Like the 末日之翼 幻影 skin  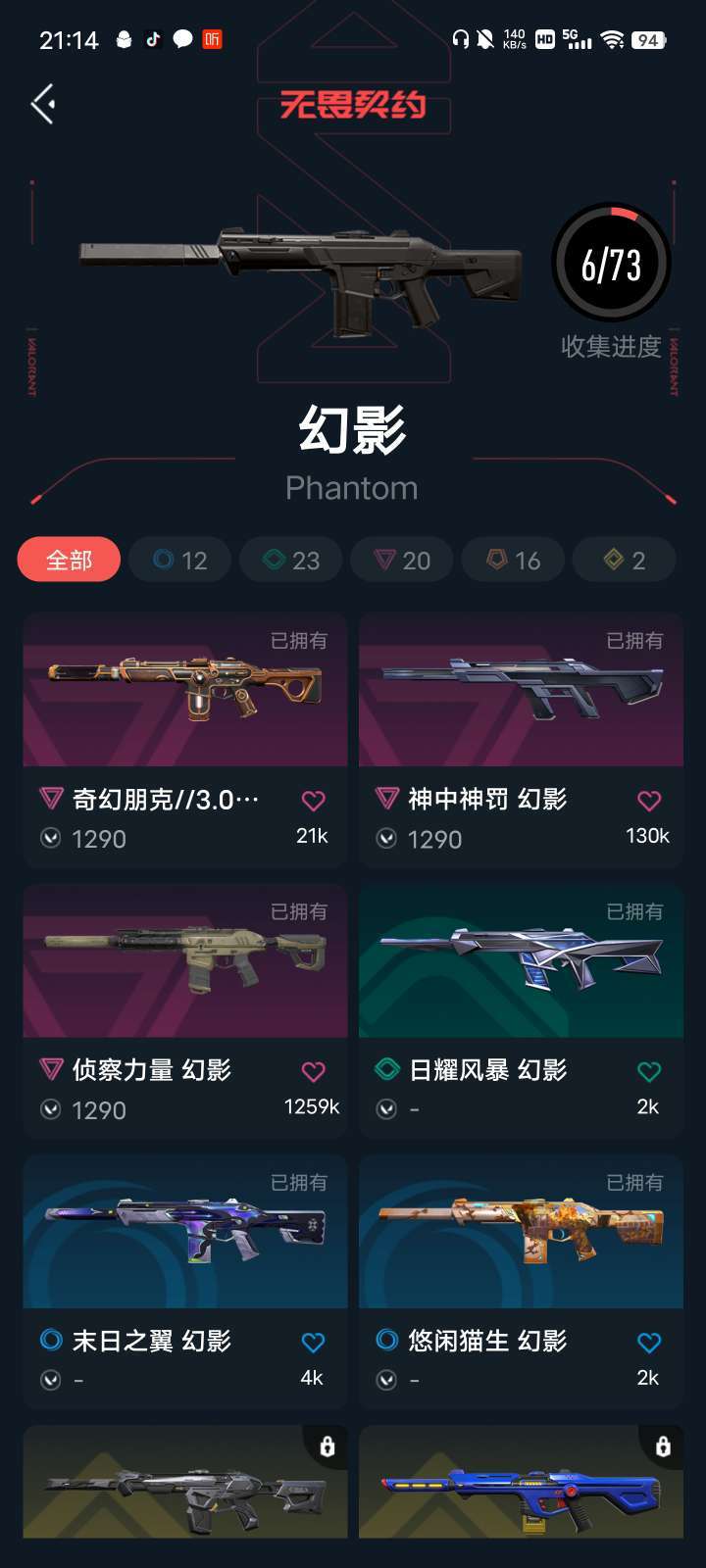coord(313,1343)
